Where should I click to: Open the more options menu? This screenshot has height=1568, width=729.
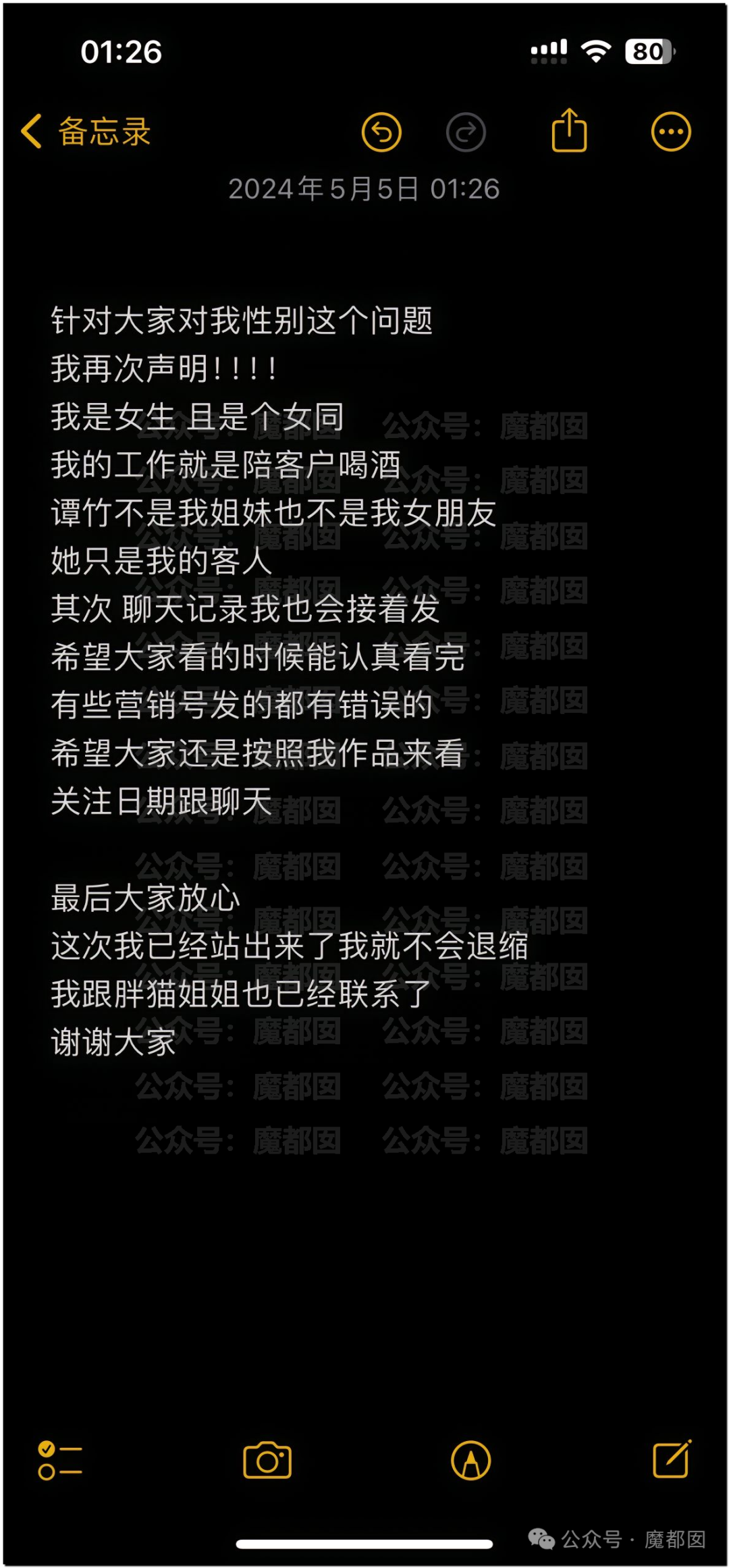coord(671,132)
